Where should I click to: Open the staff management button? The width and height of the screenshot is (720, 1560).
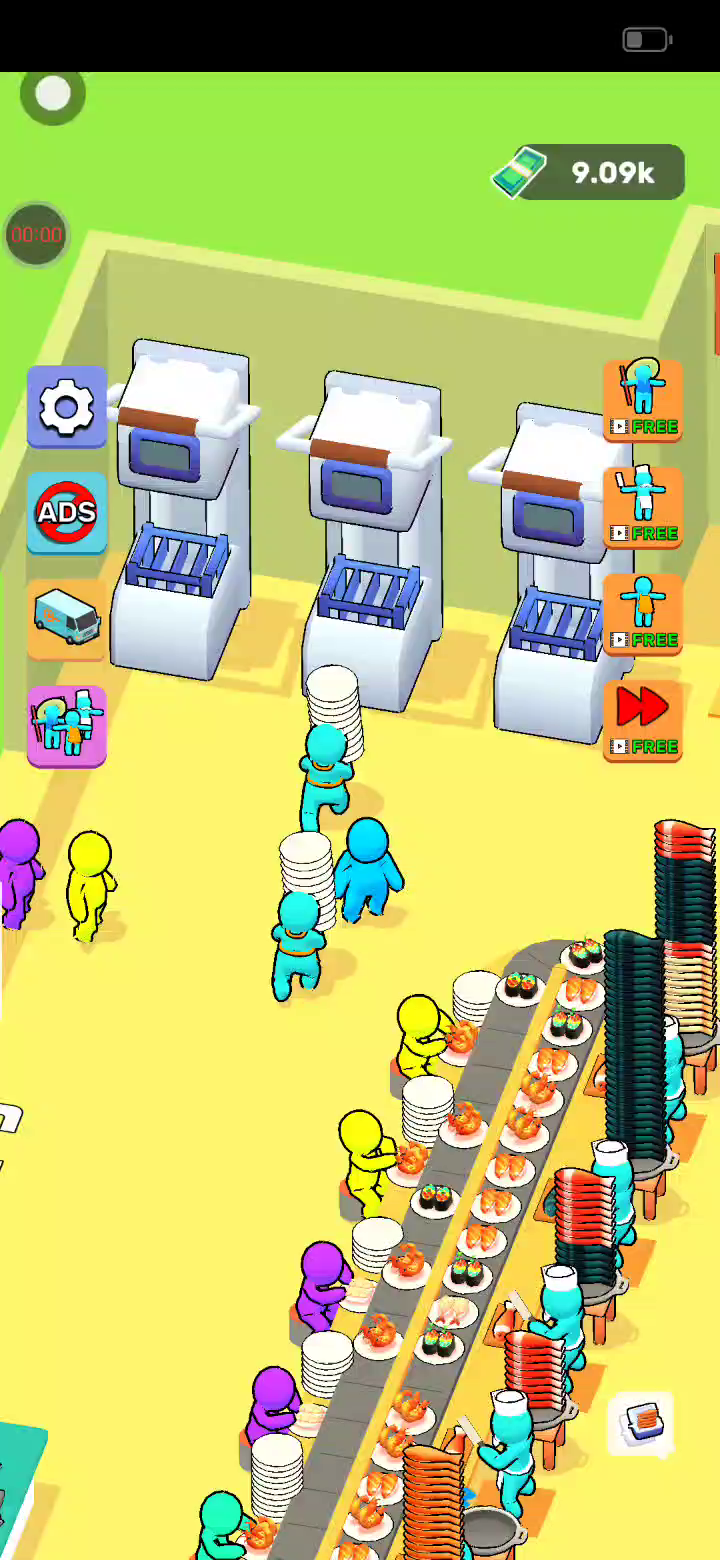pos(66,725)
